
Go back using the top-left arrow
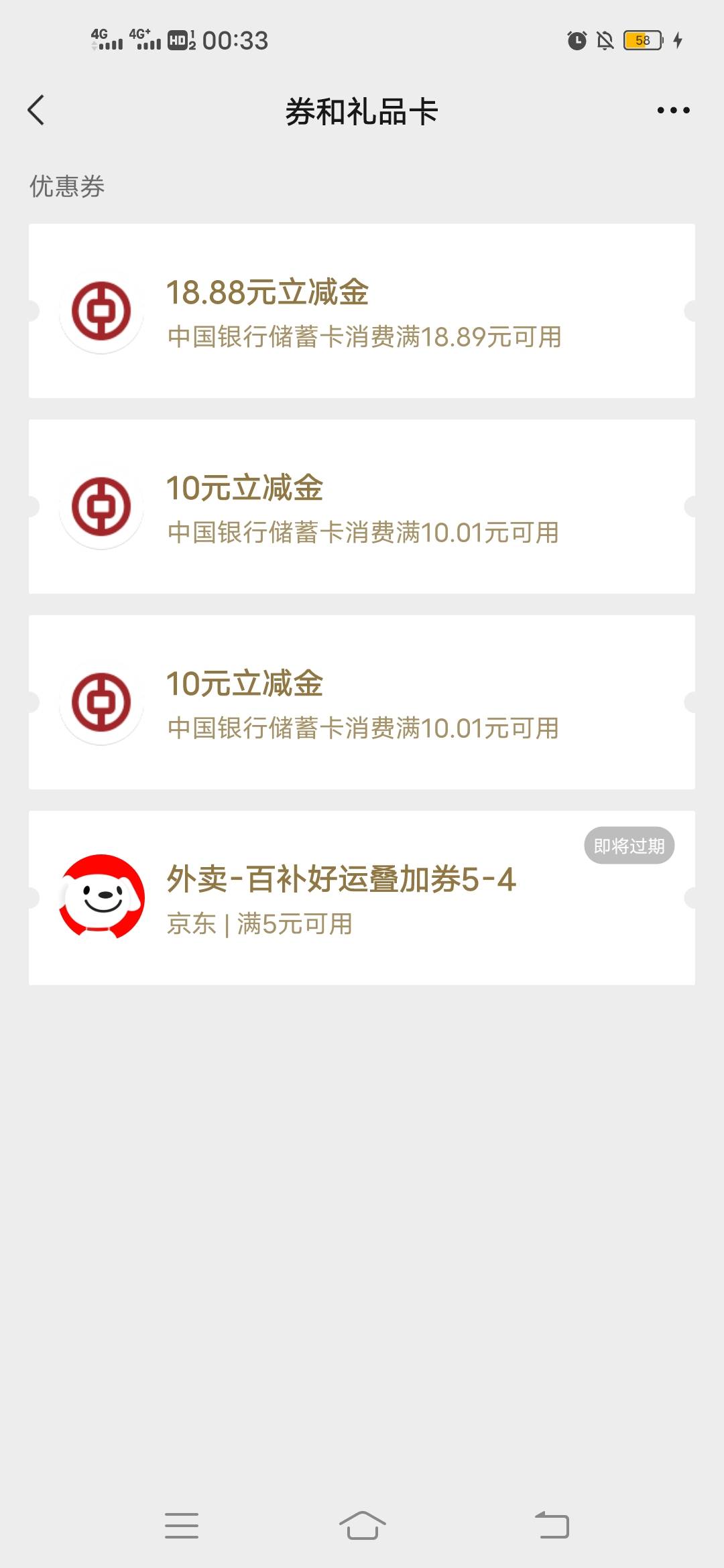pyautogui.click(x=36, y=110)
